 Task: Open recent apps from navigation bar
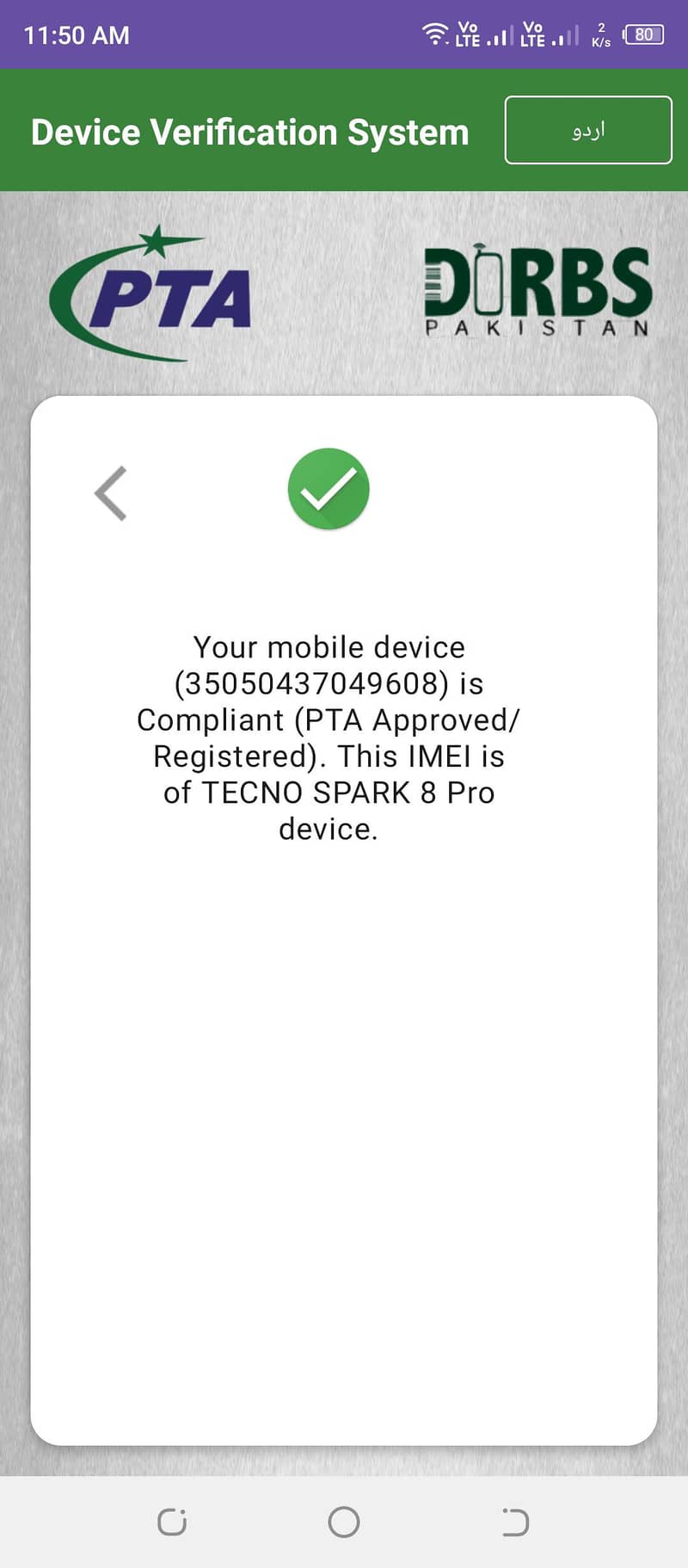click(x=172, y=1522)
